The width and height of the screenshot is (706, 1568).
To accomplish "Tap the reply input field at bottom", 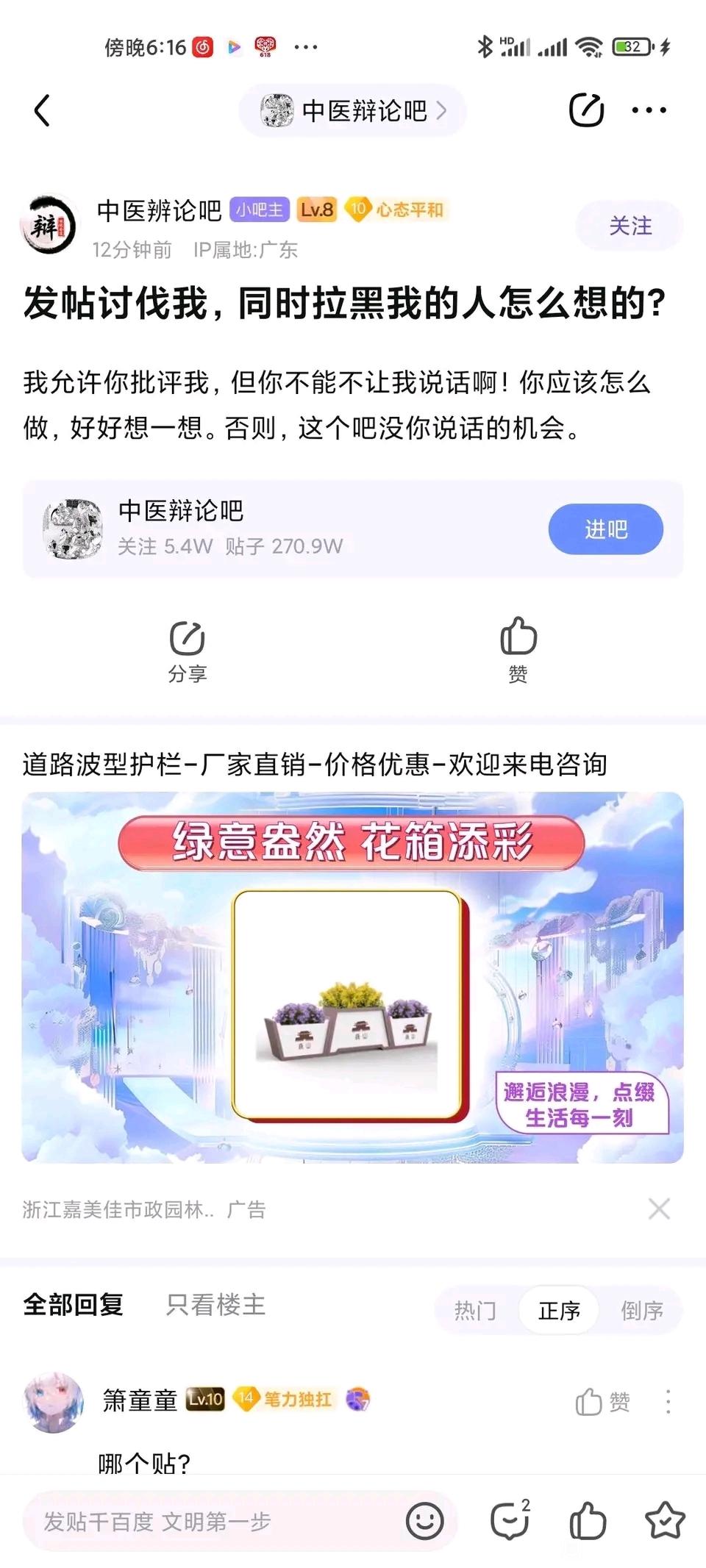I will tap(213, 1521).
